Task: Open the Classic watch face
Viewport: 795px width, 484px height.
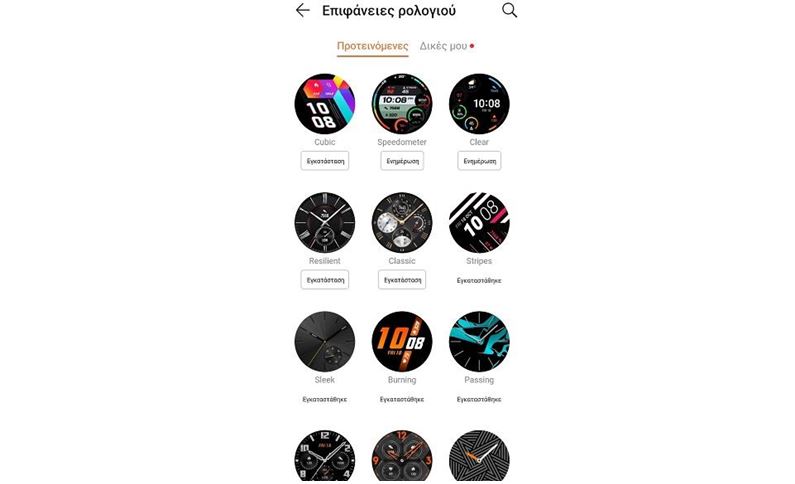Action: (402, 222)
